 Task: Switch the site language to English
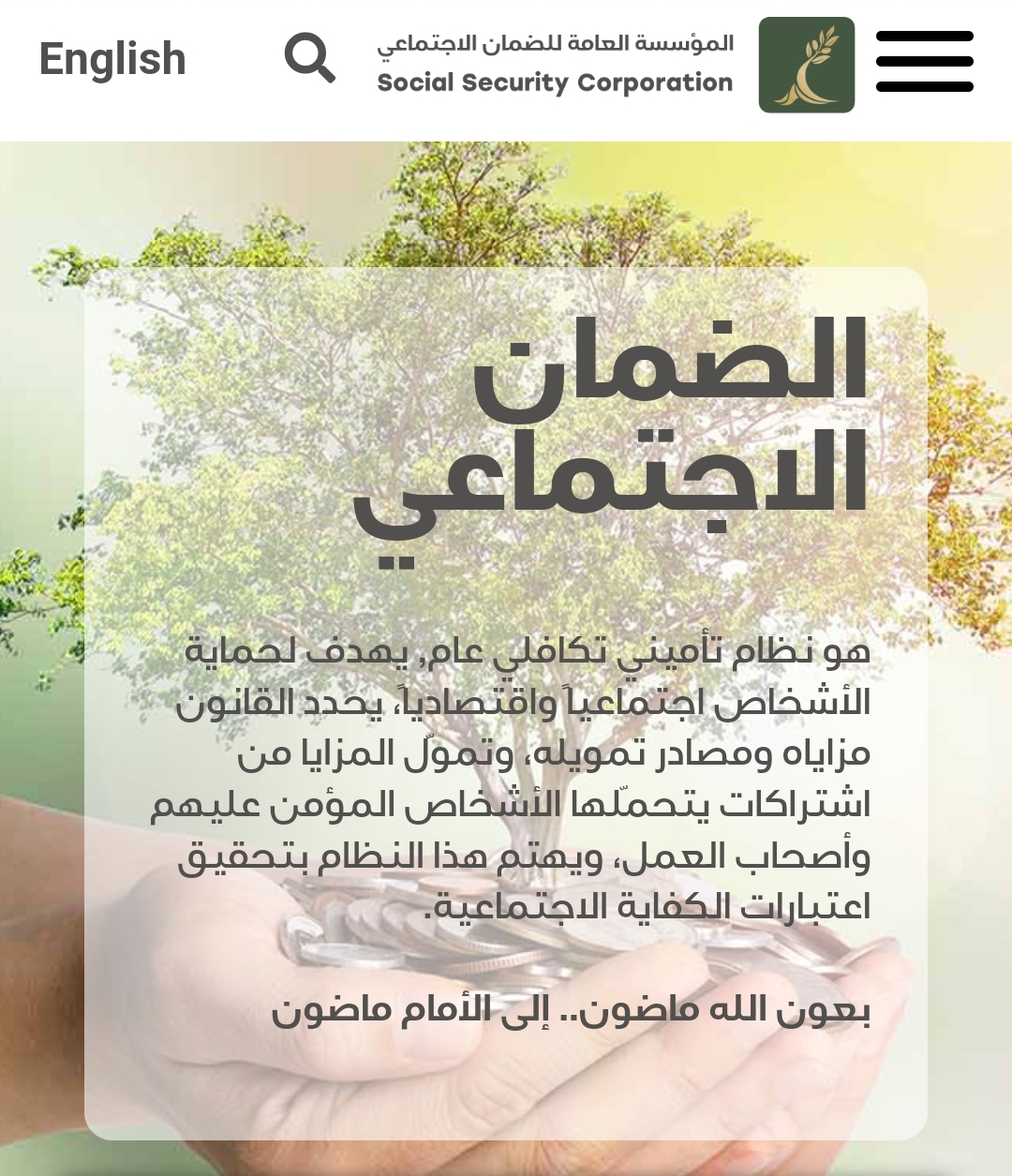click(112, 59)
